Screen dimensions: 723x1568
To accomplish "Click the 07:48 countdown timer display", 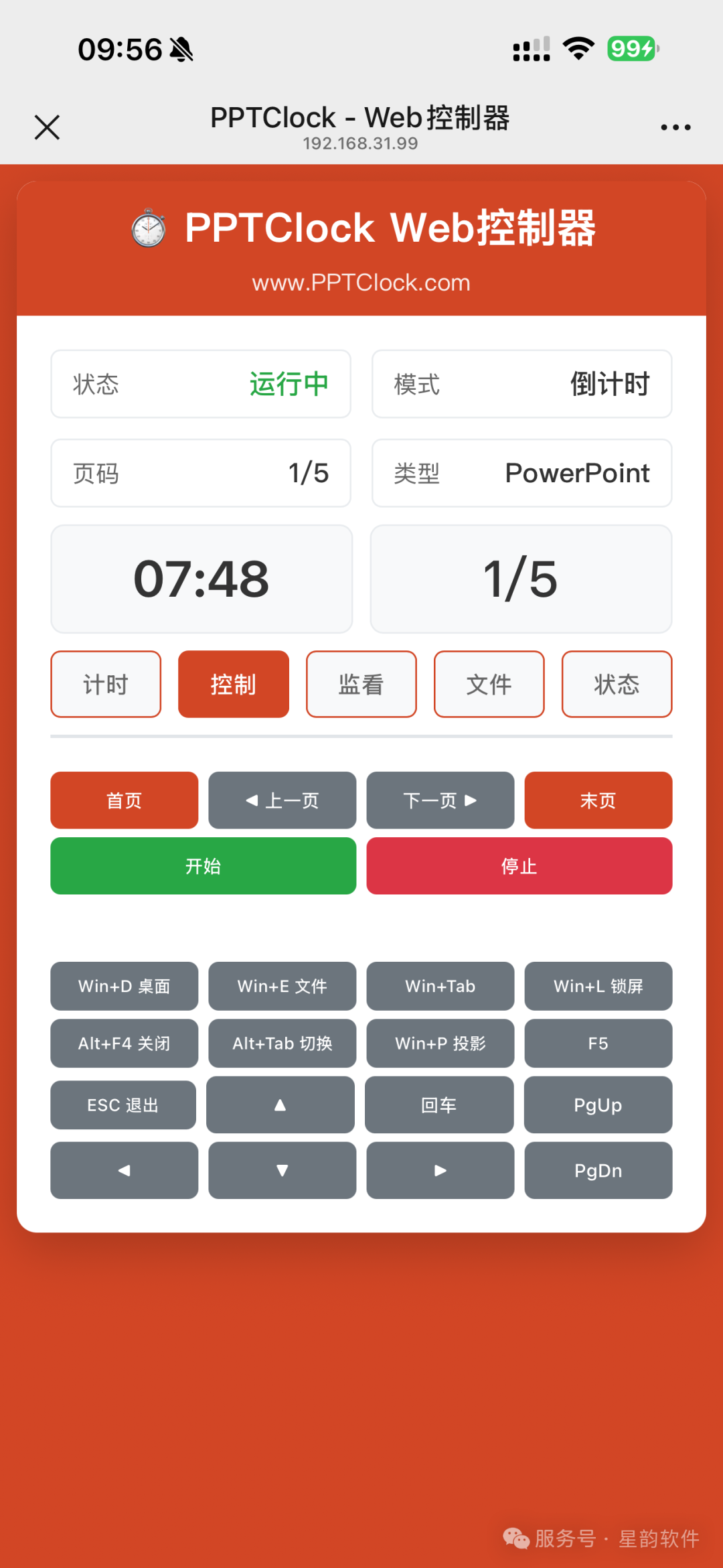I will [201, 579].
